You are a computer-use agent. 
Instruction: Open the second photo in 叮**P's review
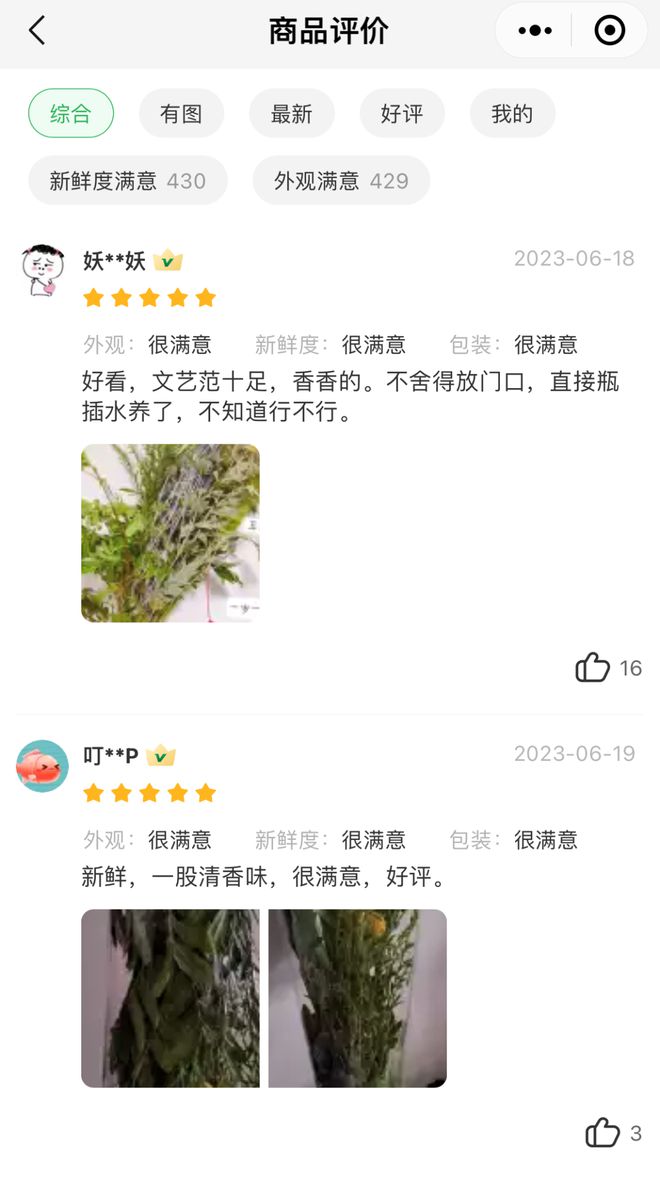point(358,999)
